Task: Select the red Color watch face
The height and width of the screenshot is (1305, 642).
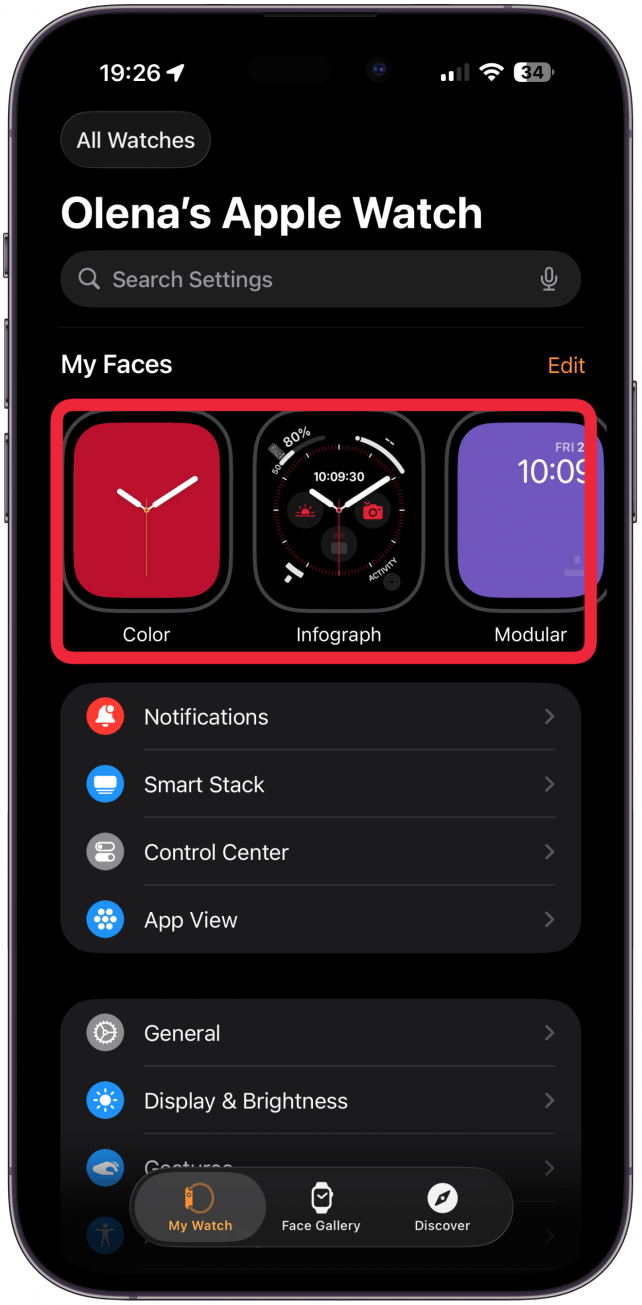Action: 147,511
